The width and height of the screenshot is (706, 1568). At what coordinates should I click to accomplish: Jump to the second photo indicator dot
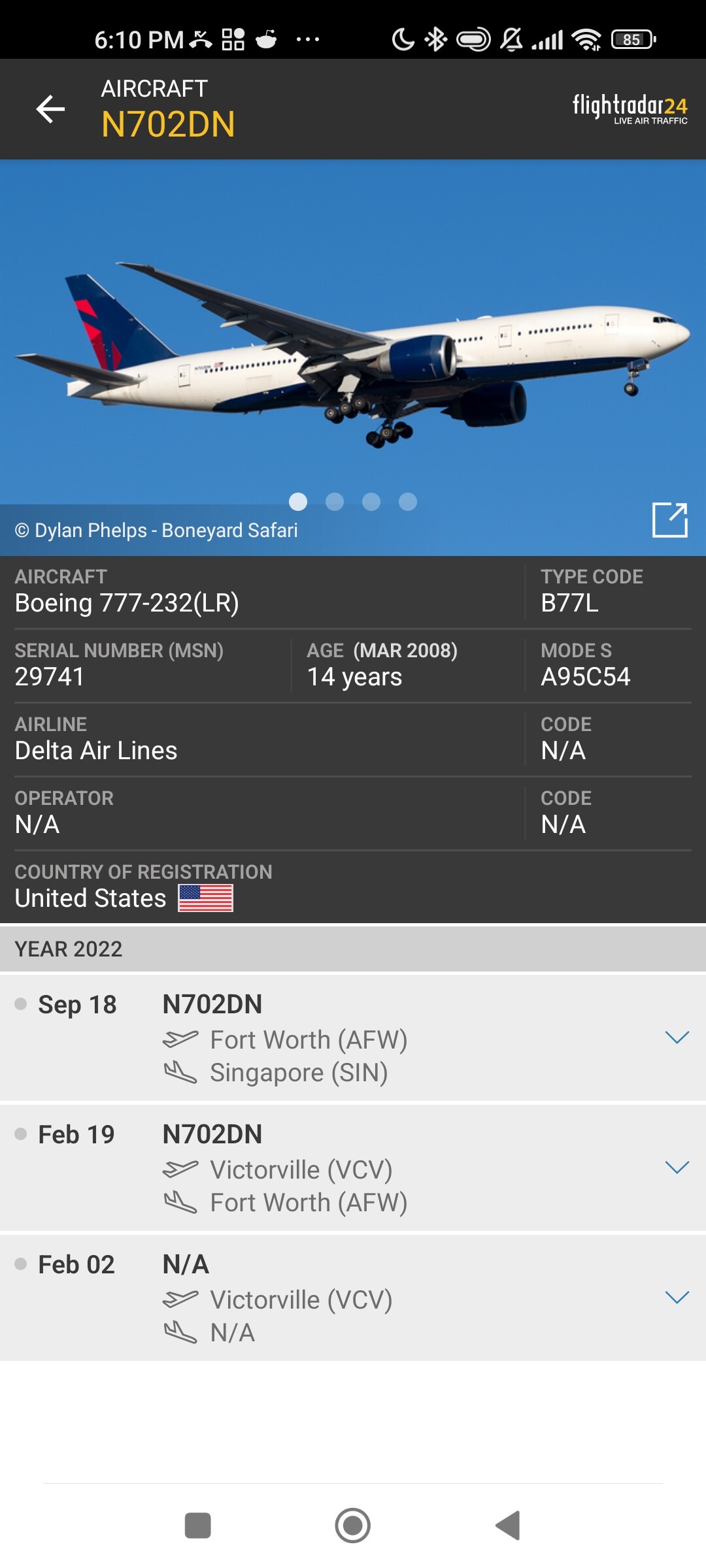pyautogui.click(x=335, y=502)
